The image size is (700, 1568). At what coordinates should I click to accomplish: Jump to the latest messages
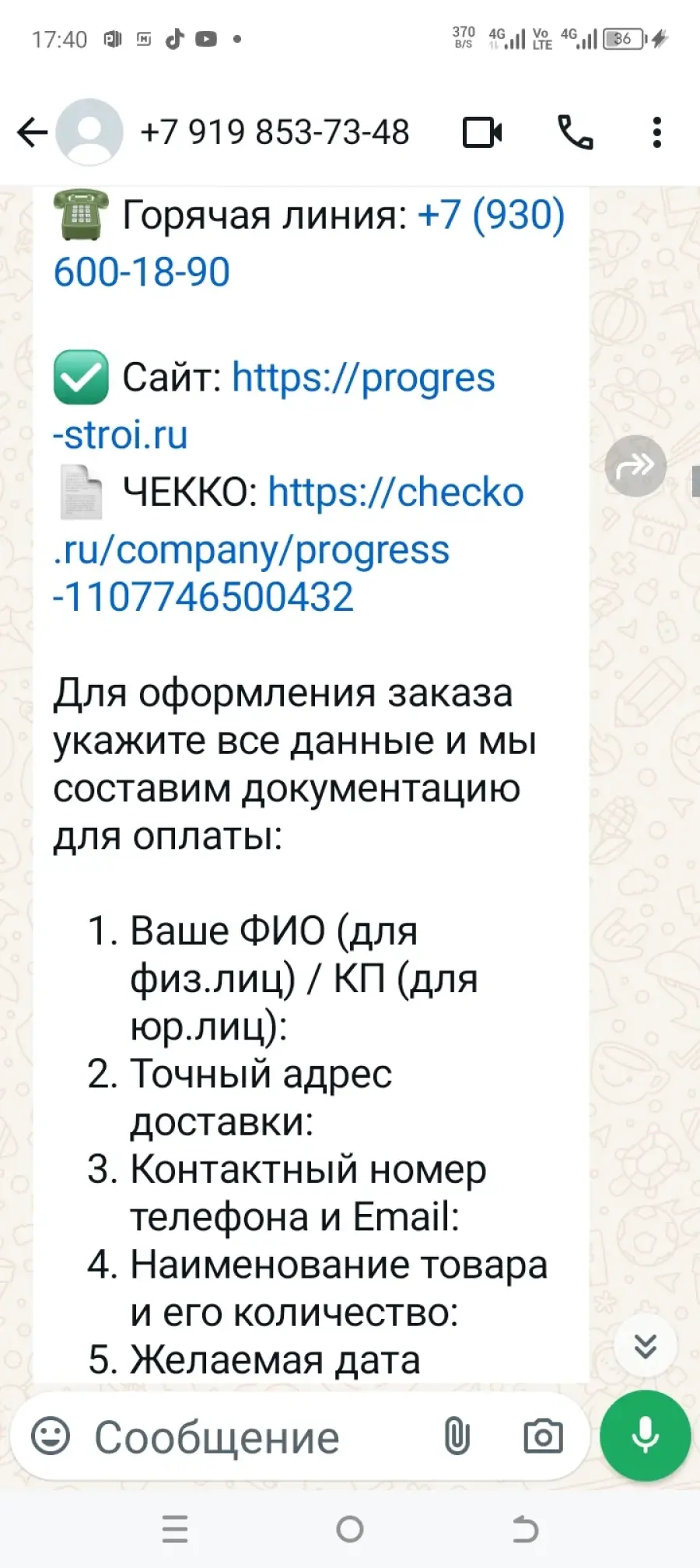[x=646, y=1346]
